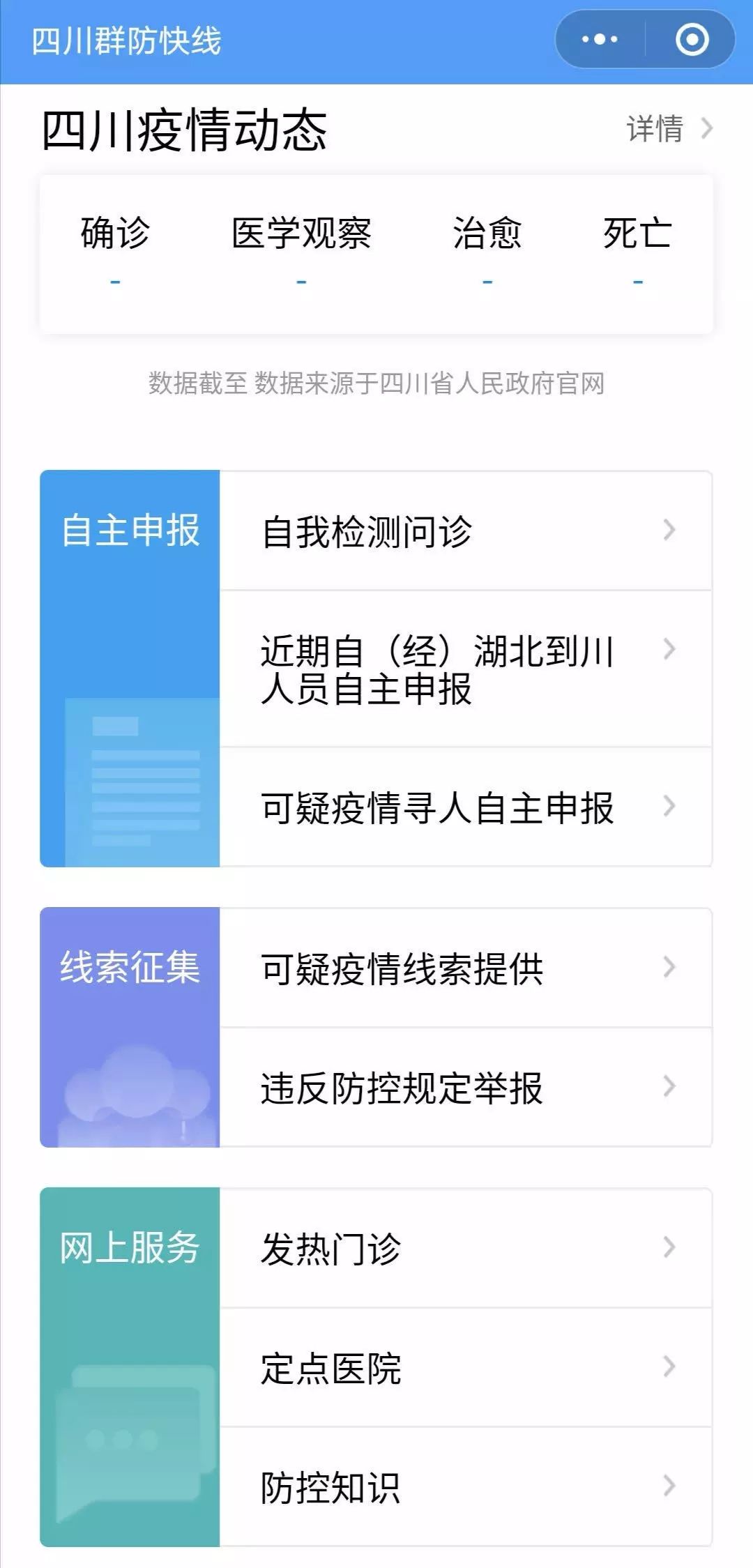Read 防控知识
The image size is (753, 1568).
click(465, 1487)
